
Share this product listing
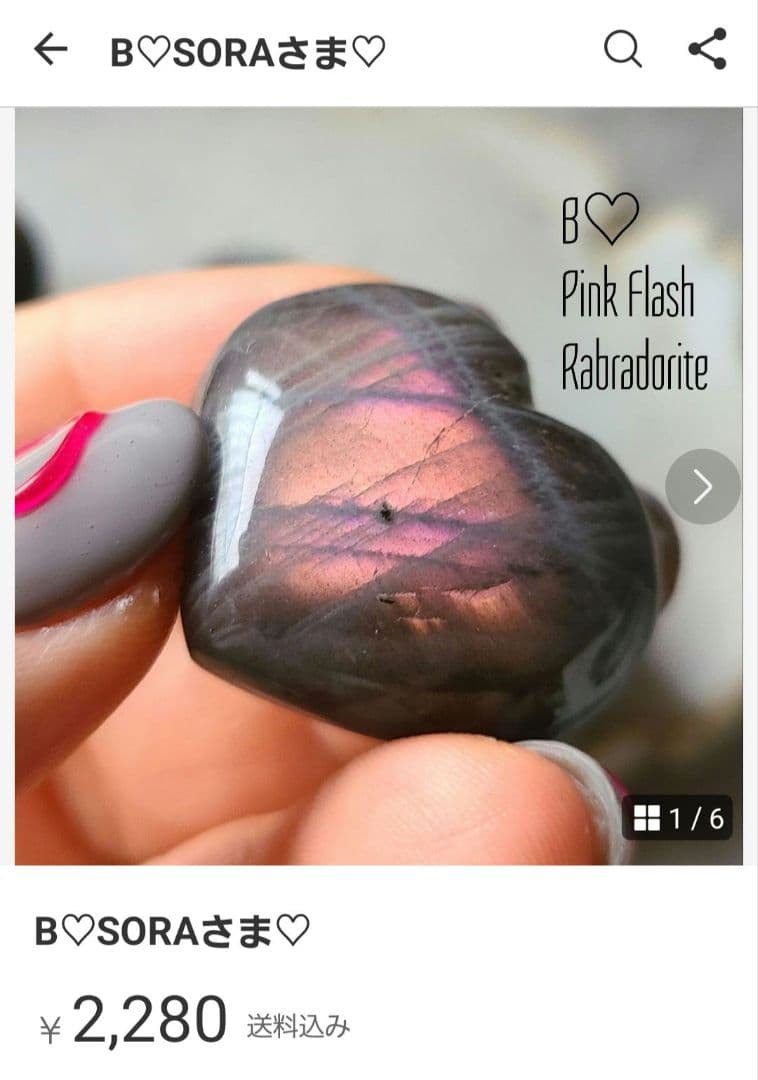click(707, 49)
